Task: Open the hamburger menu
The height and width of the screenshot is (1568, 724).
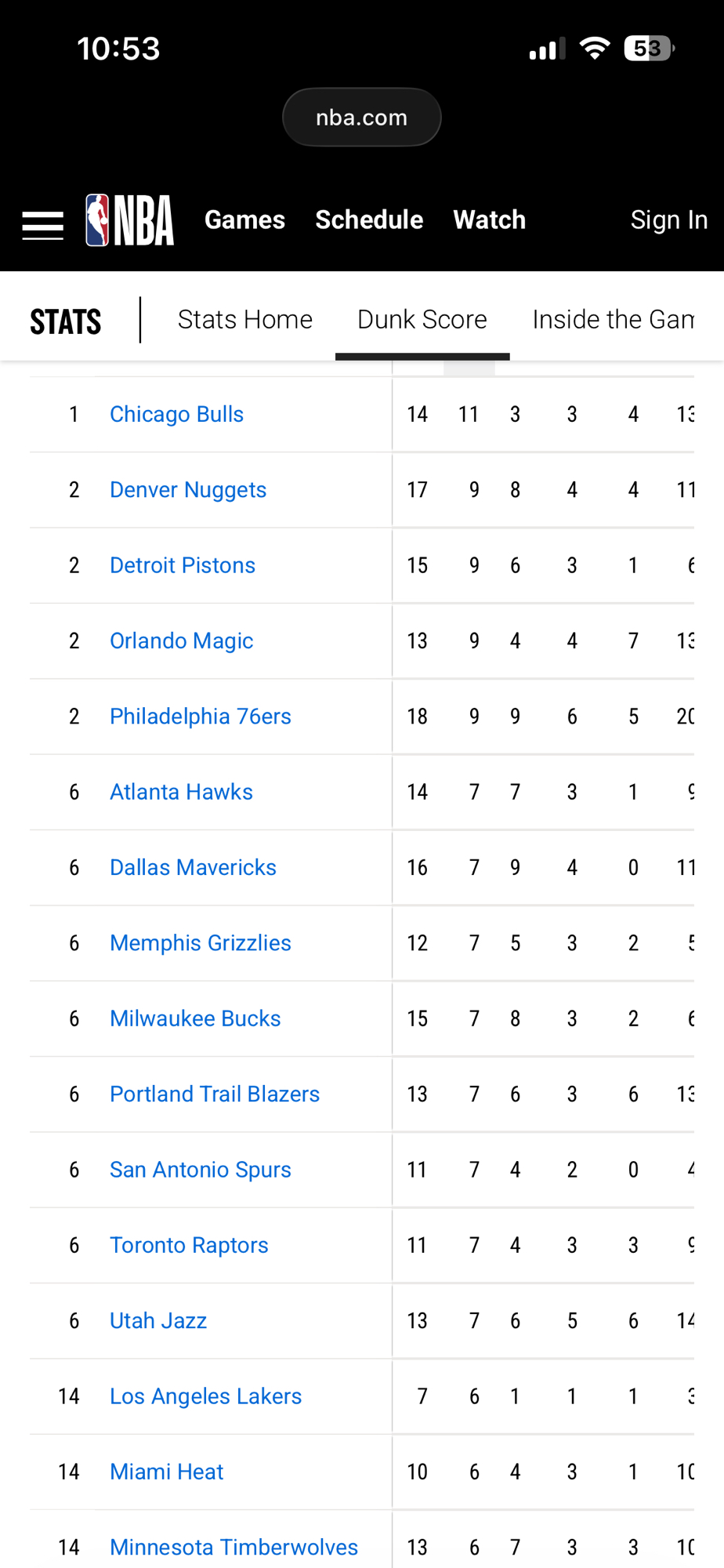Action: tap(42, 225)
